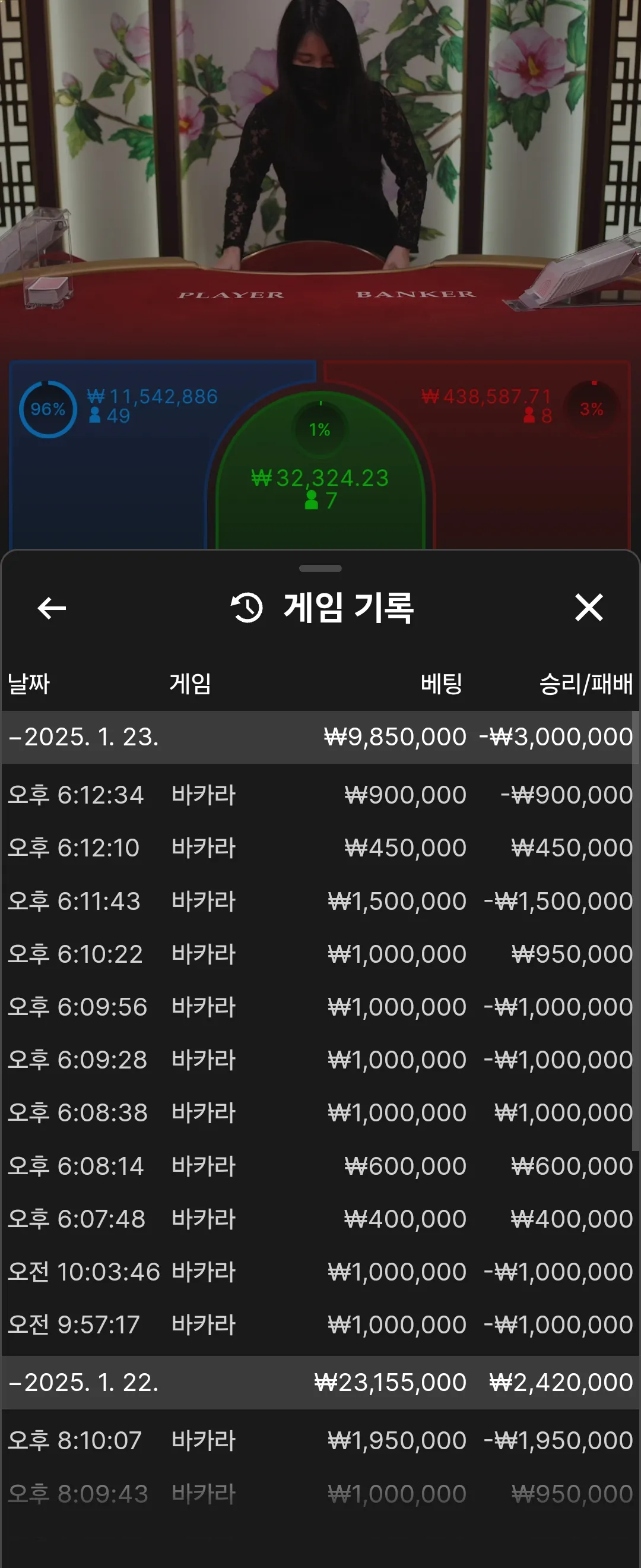Open the record from 오후 6:07:48

pos(320,1219)
